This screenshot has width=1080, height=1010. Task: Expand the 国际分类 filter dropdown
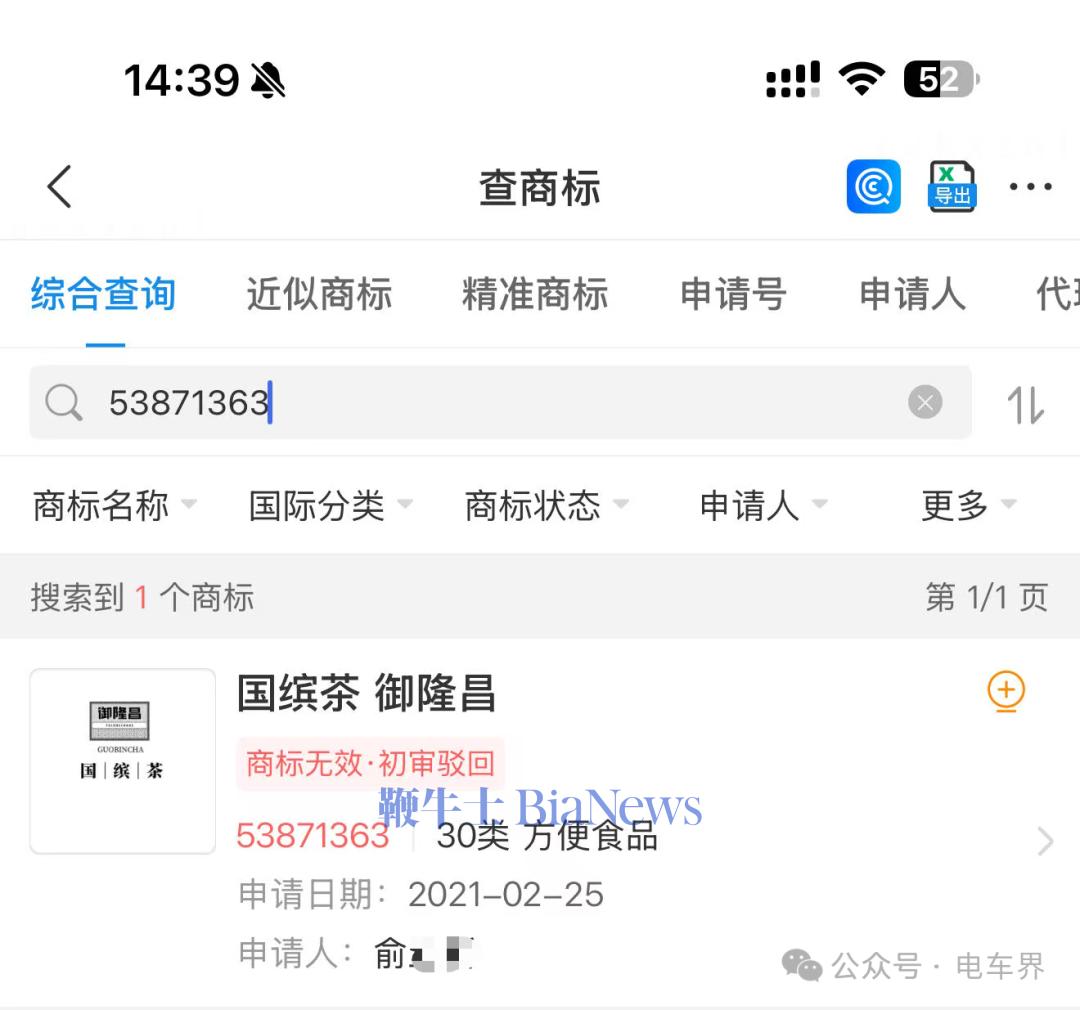click(330, 505)
